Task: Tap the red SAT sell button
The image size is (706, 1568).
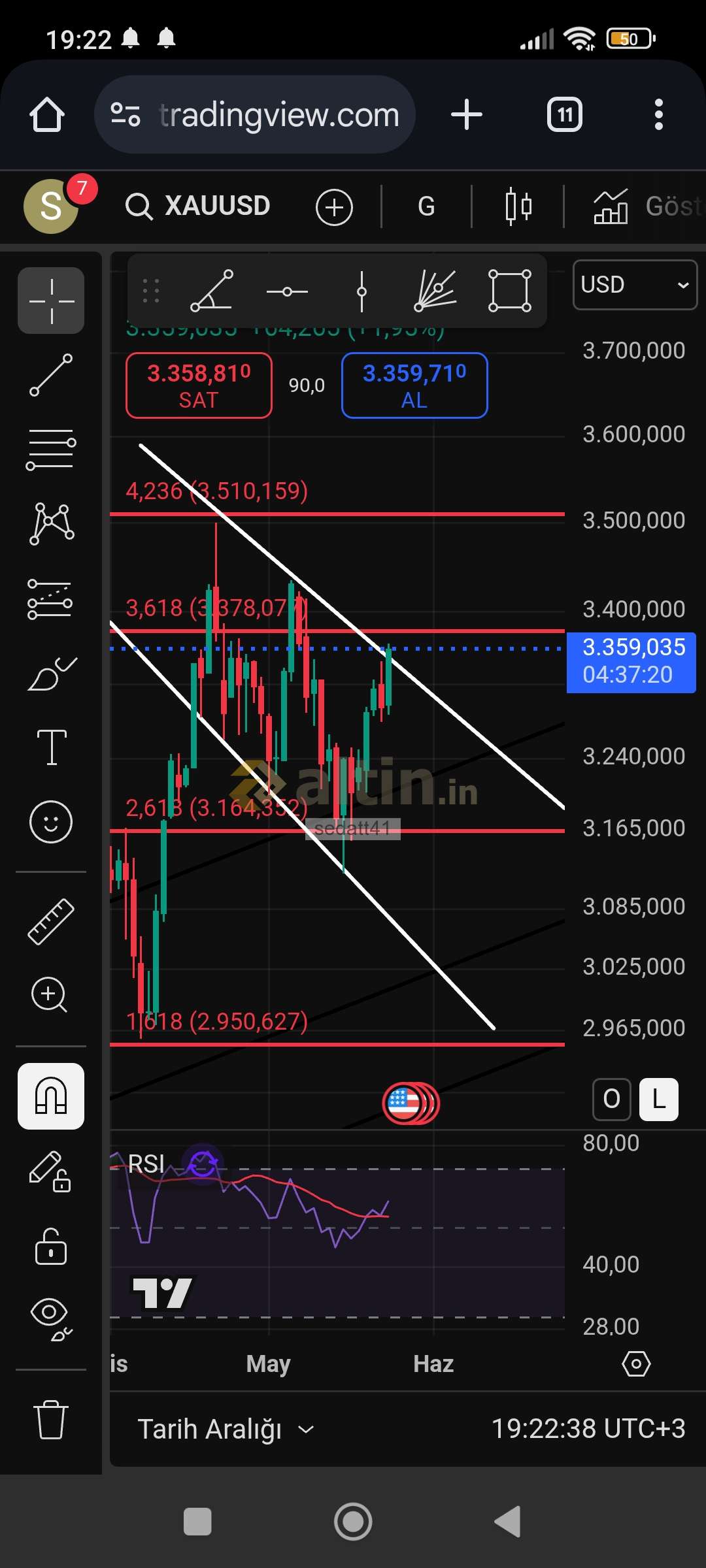Action: point(199,385)
